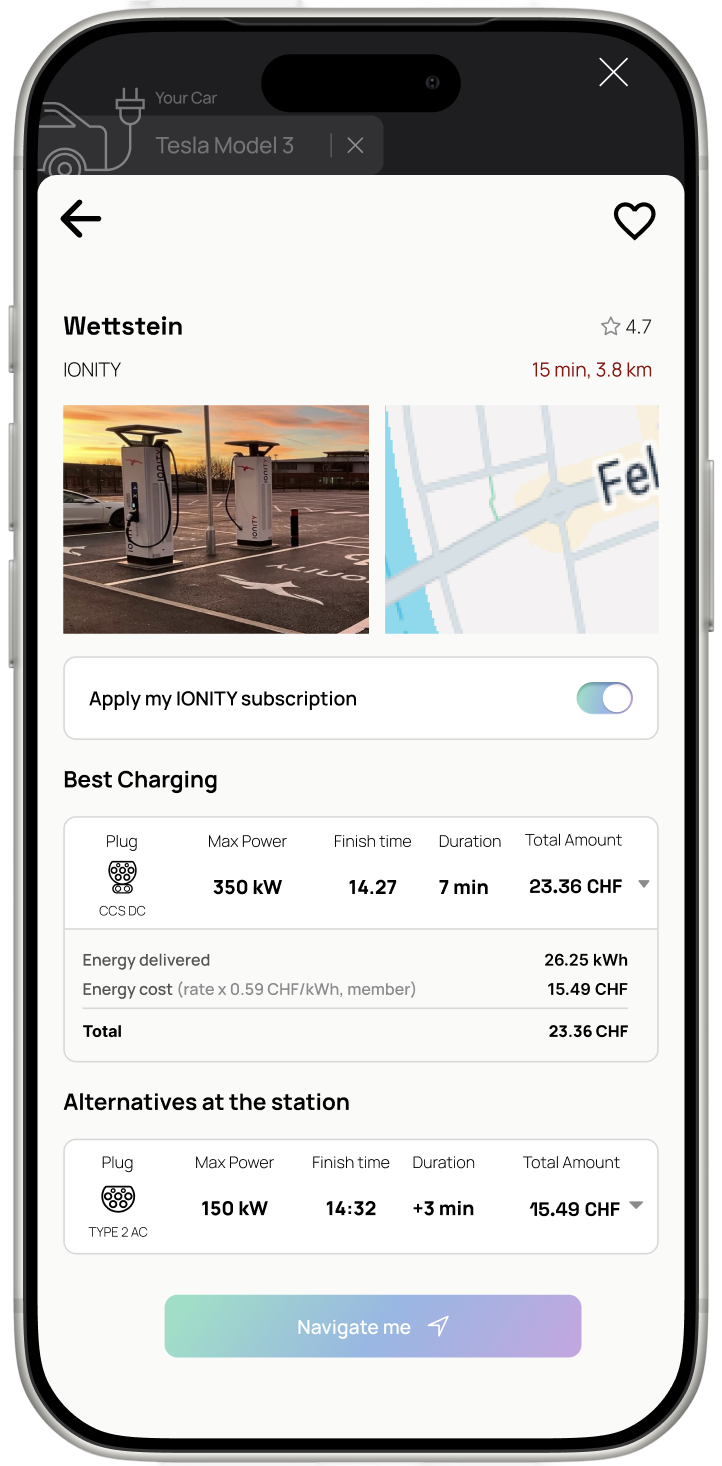722x1466 pixels.
Task: Collapse the 350 kW Best Charging details
Action: (x=644, y=884)
